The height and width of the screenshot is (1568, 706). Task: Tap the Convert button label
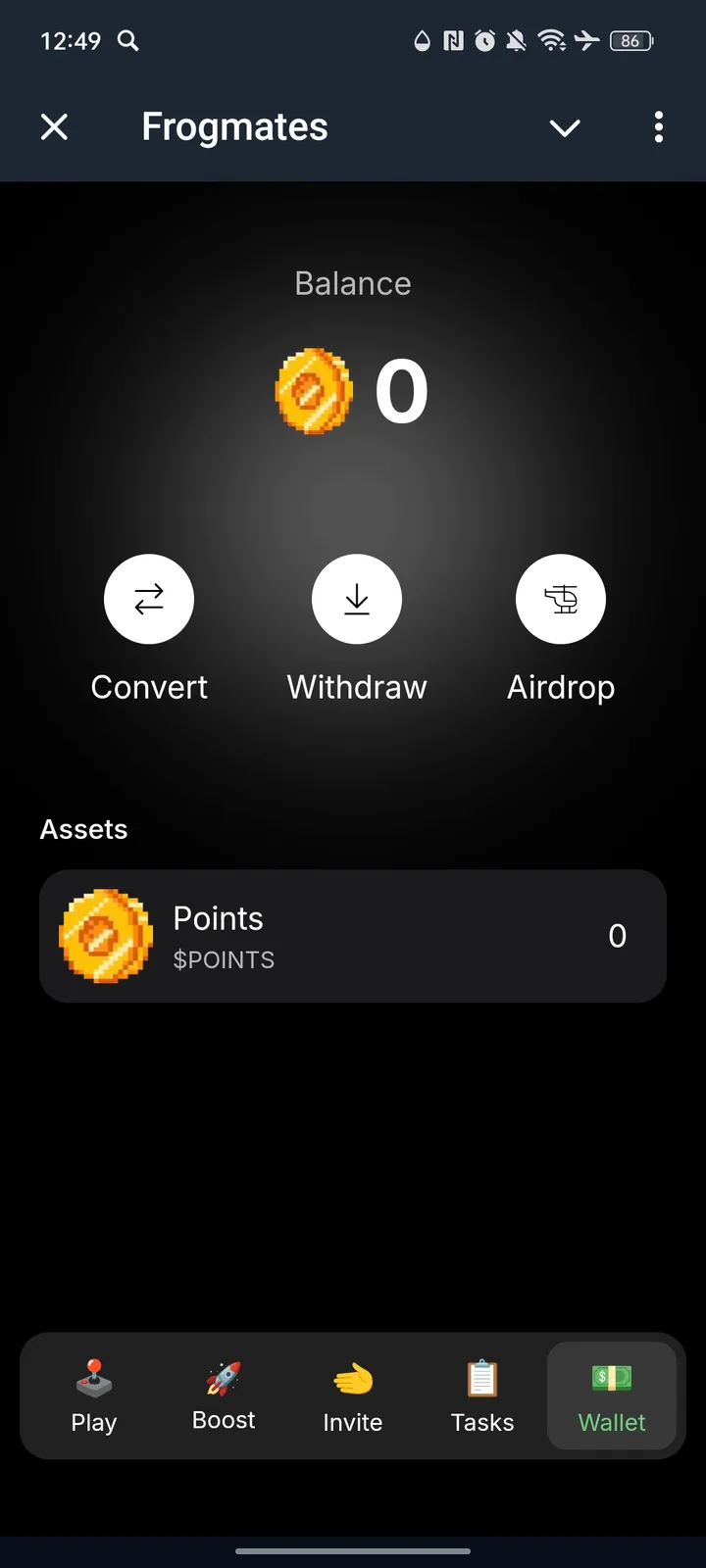coord(149,686)
